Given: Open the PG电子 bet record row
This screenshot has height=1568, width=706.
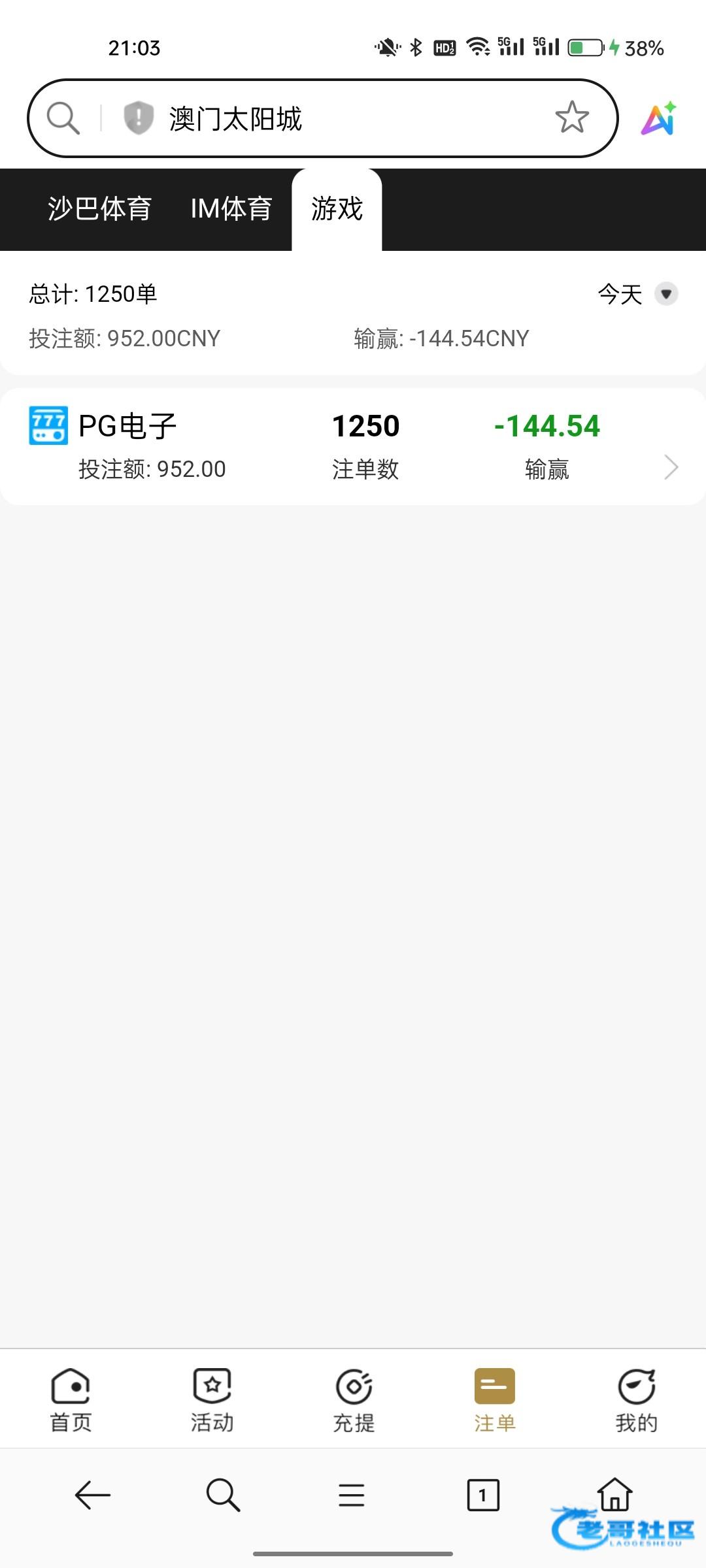Looking at the screenshot, I should coord(353,447).
